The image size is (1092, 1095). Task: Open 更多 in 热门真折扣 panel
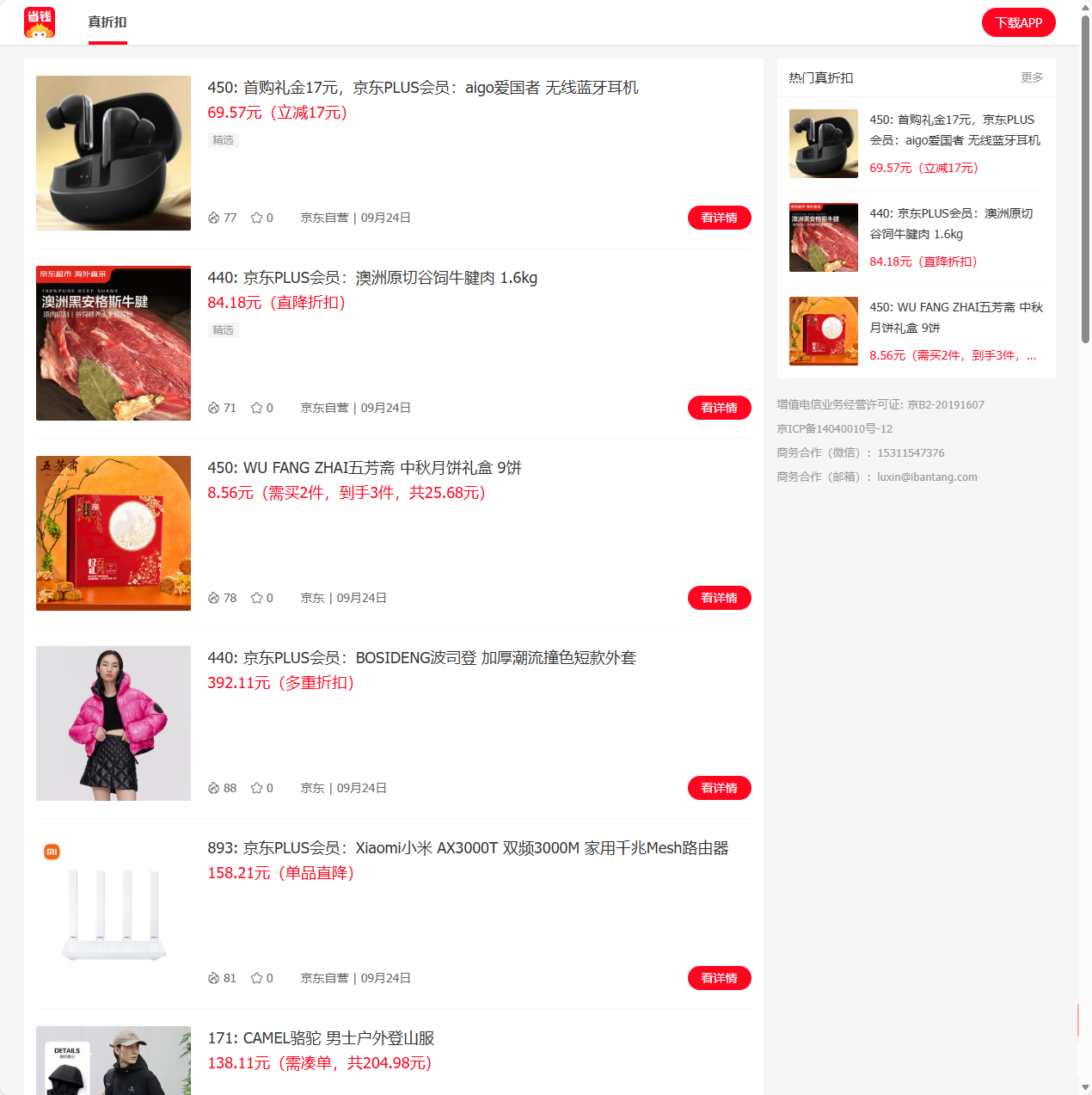(1032, 77)
